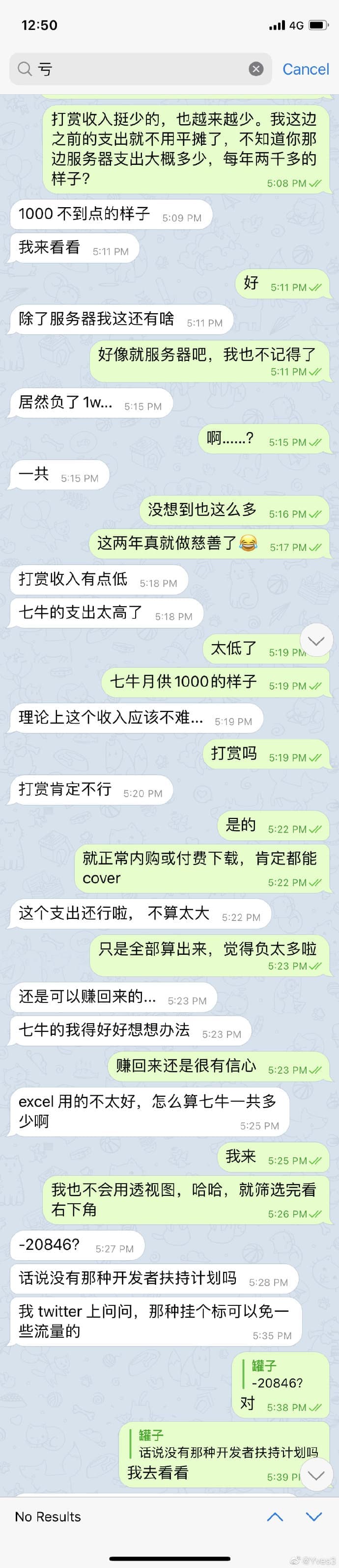Screen dimensions: 339x1568
Task: Tap the chat search field
Action: click(140, 69)
